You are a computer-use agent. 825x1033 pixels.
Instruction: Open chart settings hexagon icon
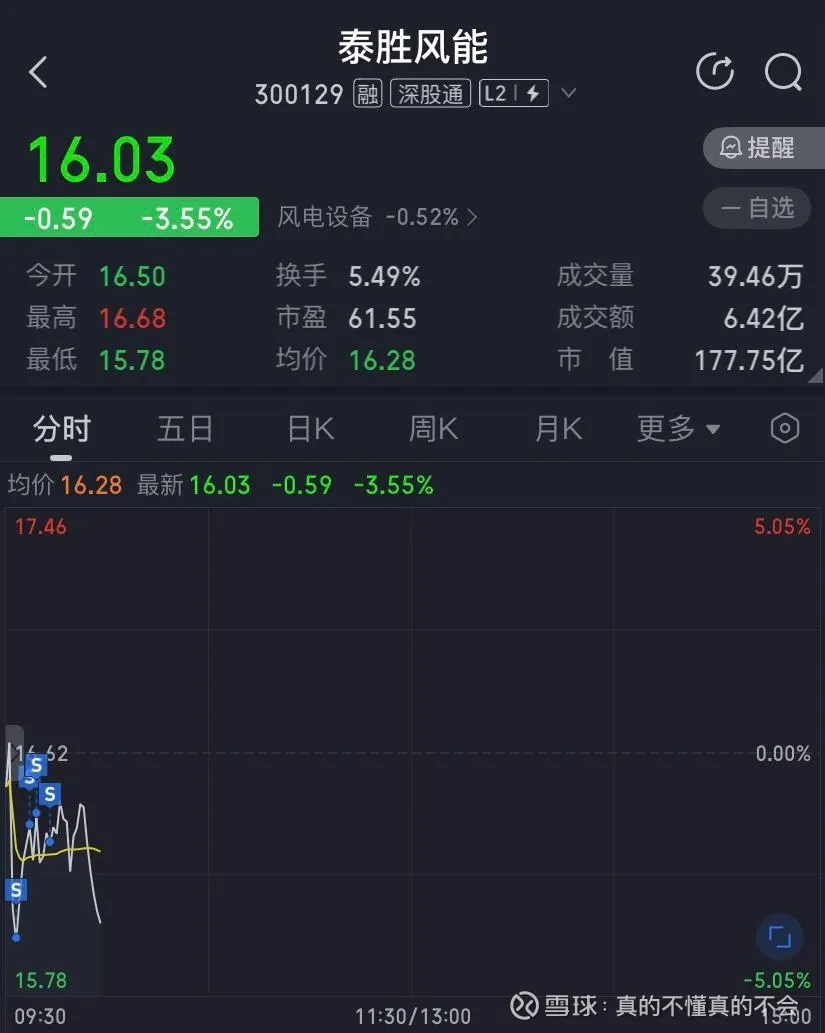(x=785, y=429)
